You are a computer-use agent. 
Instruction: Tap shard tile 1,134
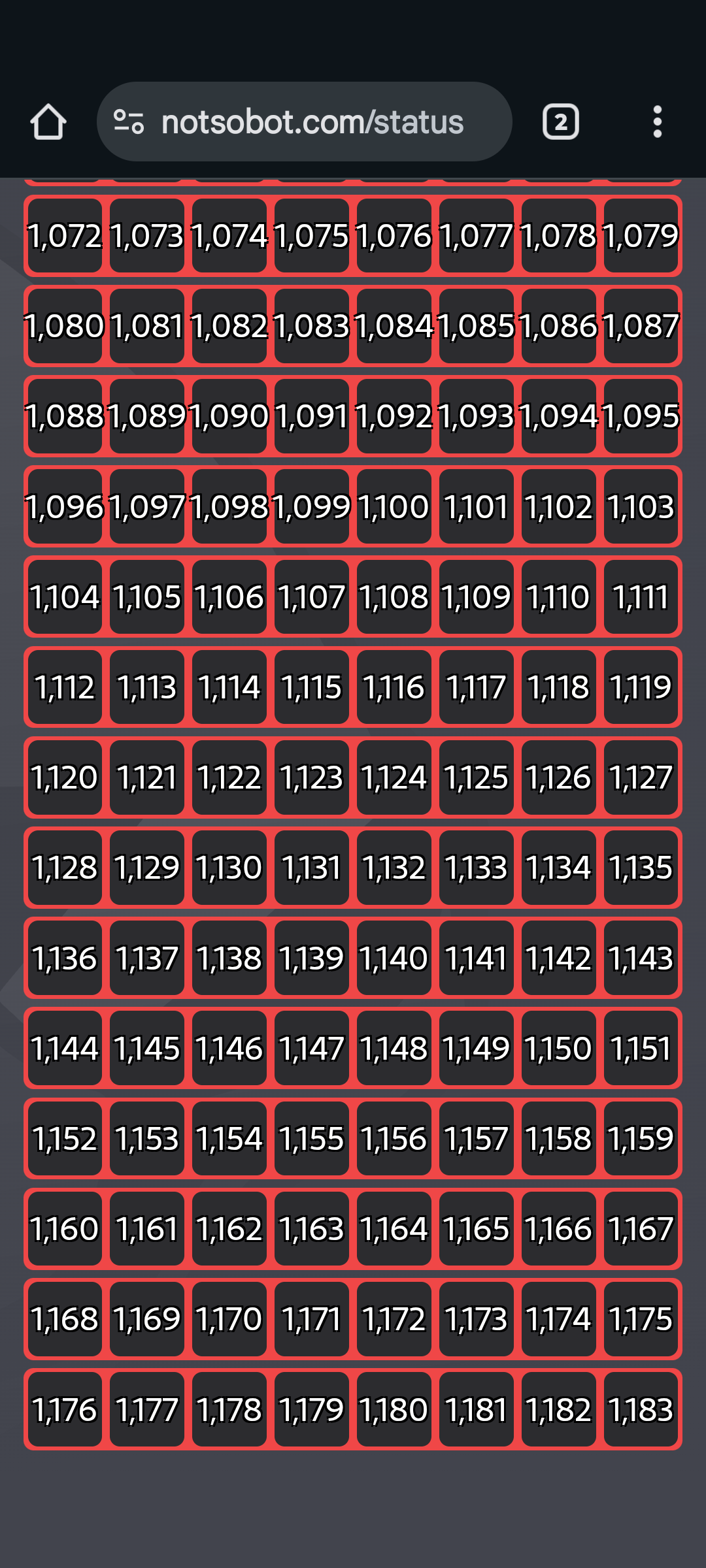point(558,868)
